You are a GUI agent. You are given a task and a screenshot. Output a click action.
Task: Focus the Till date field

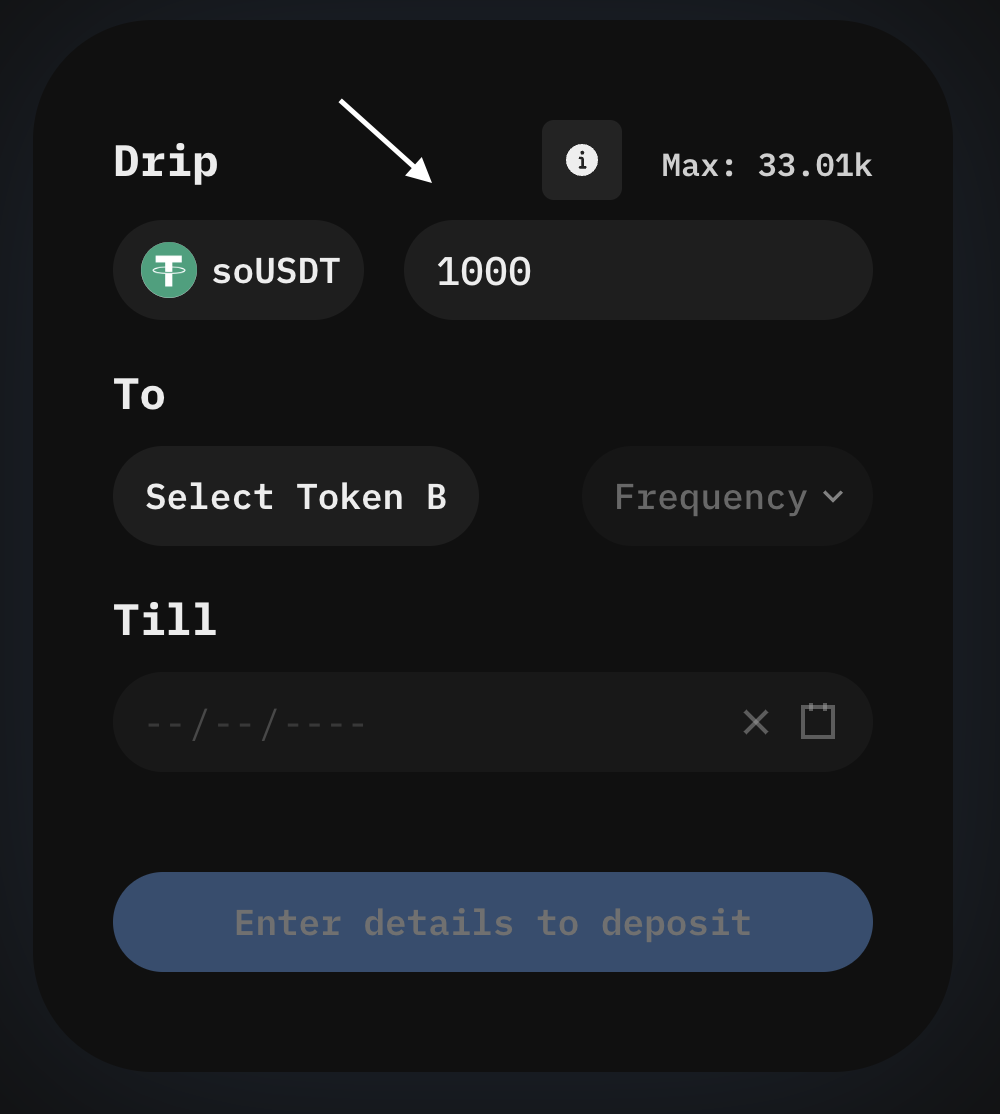[400, 722]
